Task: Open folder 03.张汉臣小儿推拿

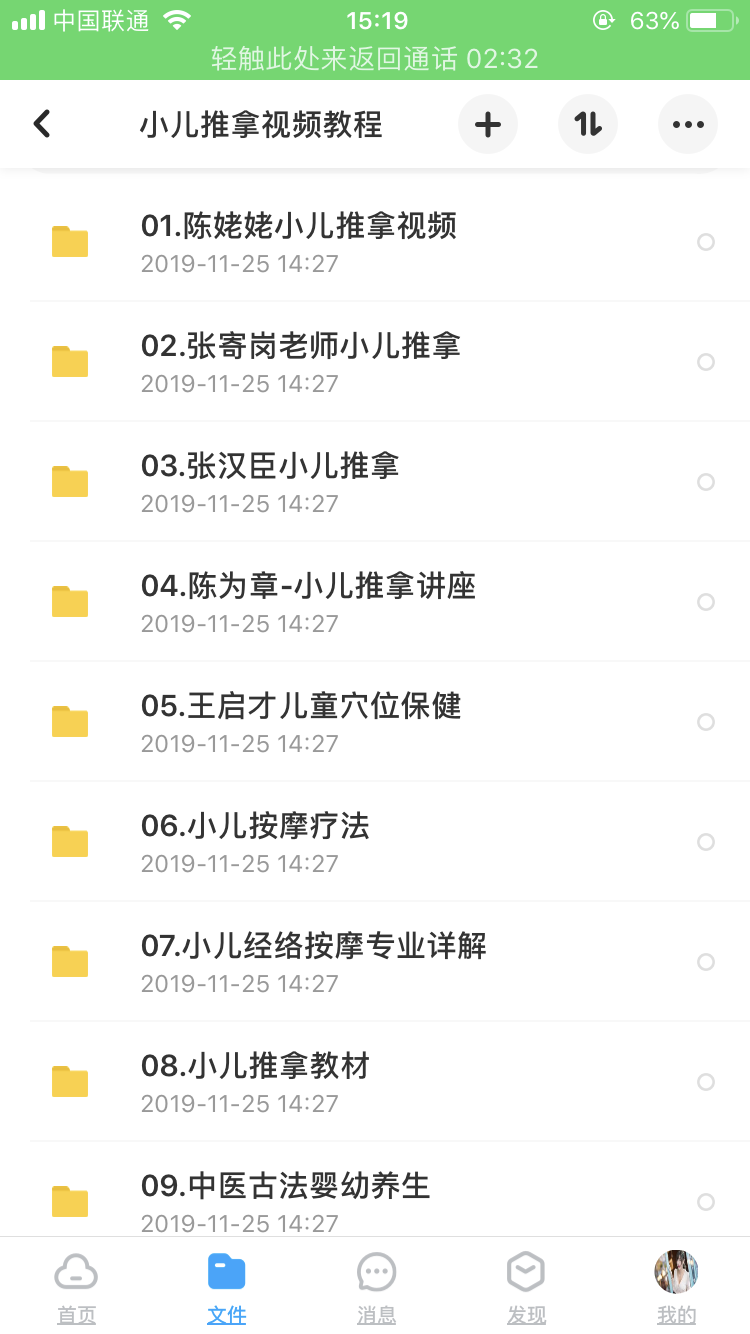Action: click(270, 481)
